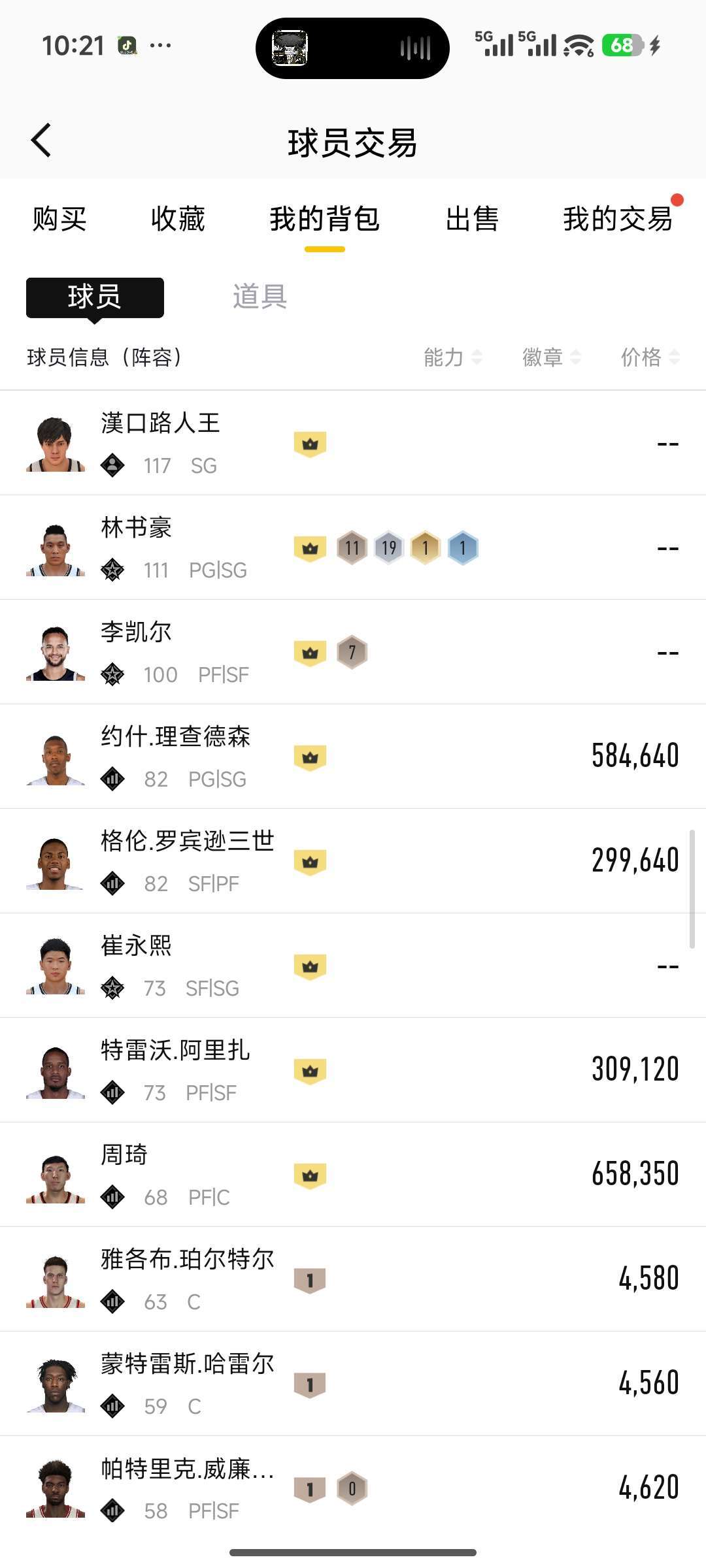The image size is (706, 1568).
Task: Go back from the 球员交易 page
Action: tap(41, 140)
